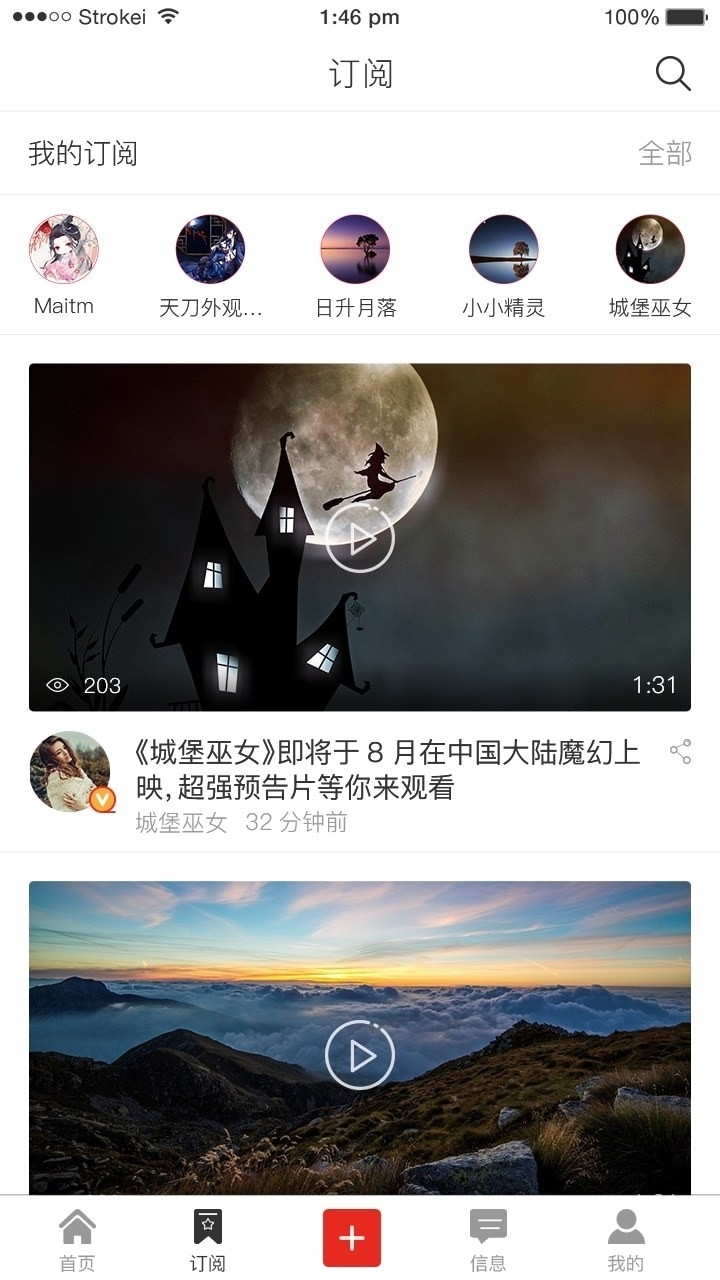Open the profile (我的) icon in bottom navigation

(x=626, y=1237)
